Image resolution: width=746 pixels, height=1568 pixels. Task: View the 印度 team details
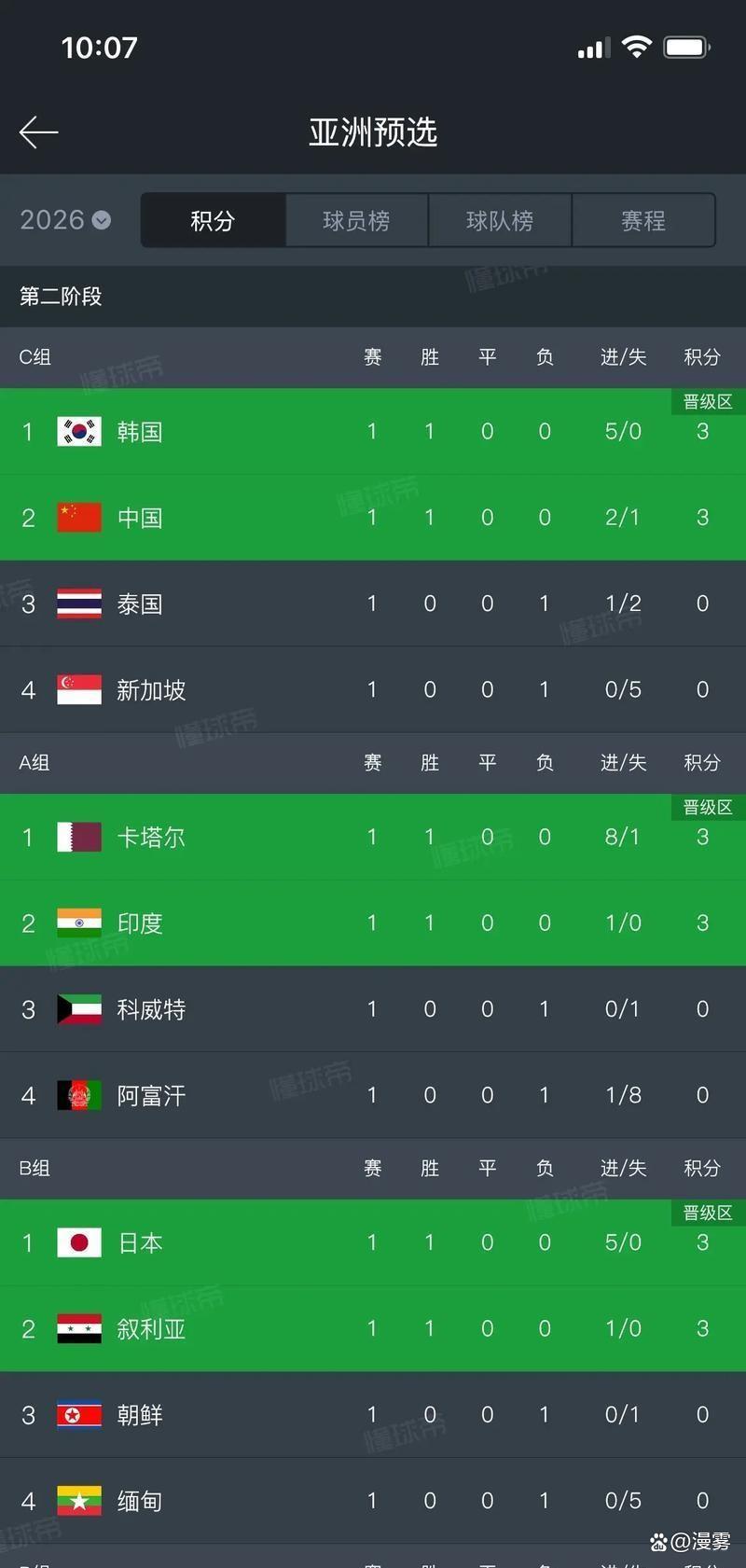coord(140,923)
